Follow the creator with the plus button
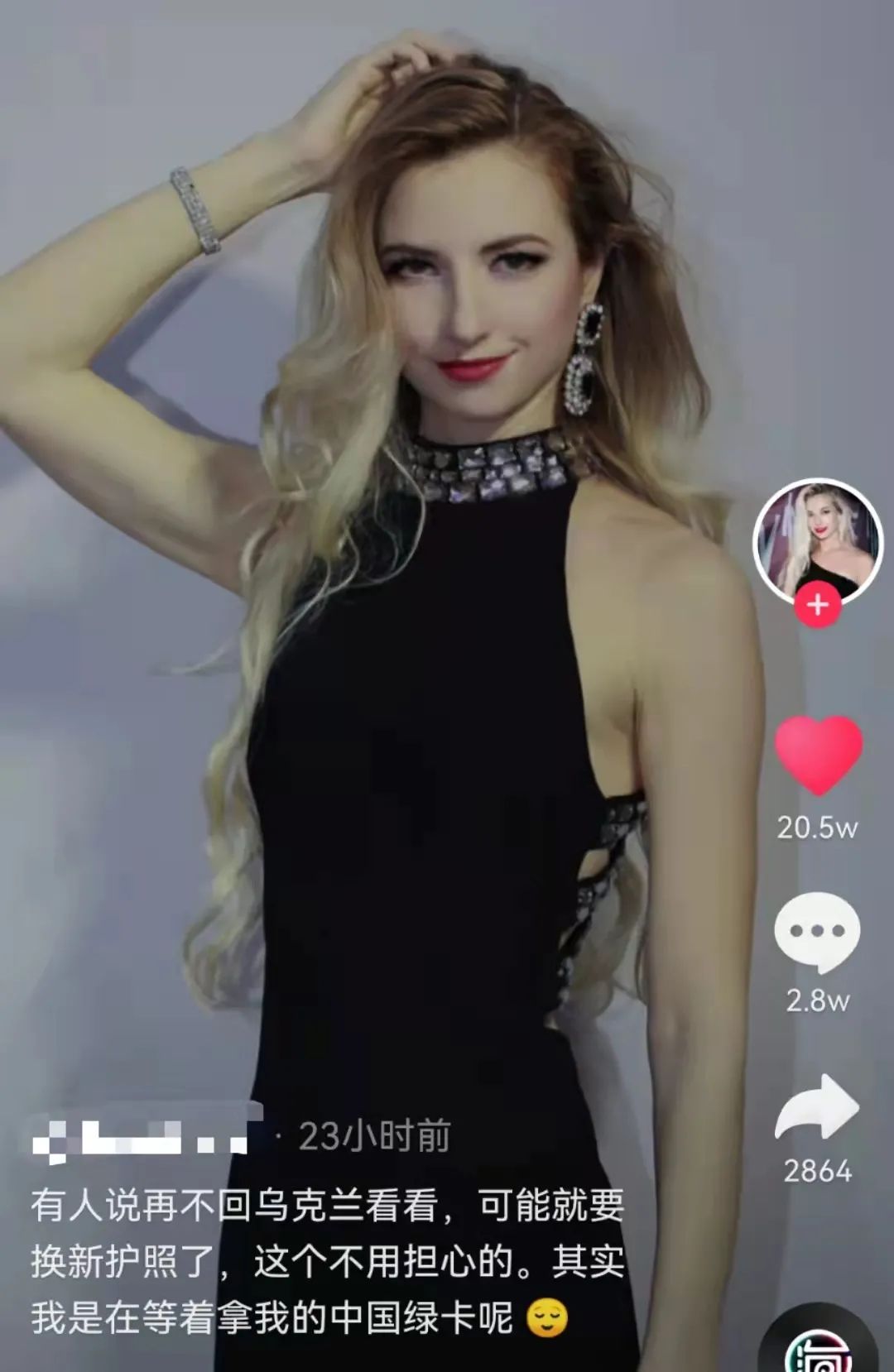This screenshot has height=1372, width=894. (x=817, y=605)
